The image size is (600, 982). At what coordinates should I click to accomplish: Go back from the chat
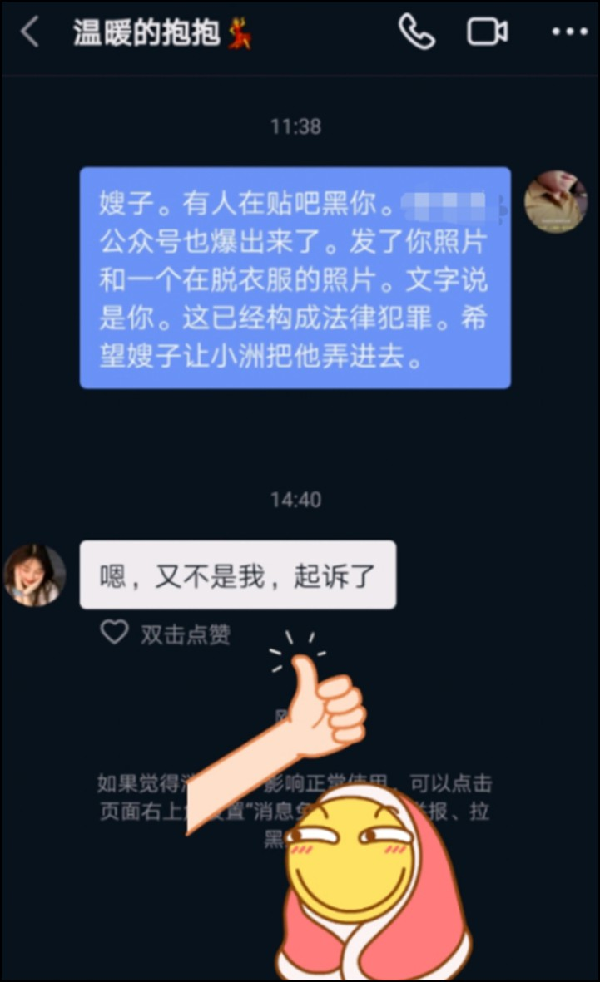pyautogui.click(x=30, y=33)
